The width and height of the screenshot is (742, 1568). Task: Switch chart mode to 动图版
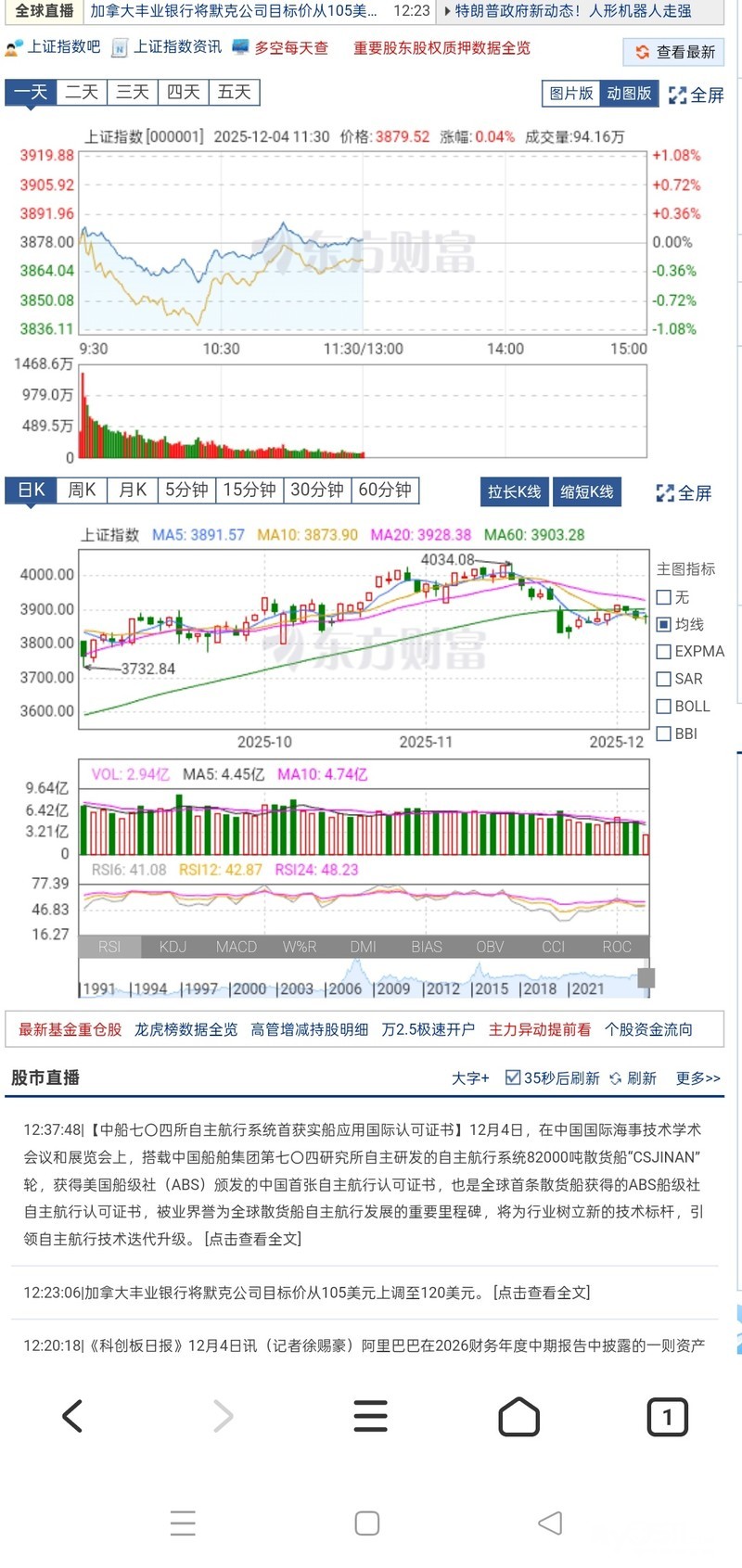[x=629, y=94]
